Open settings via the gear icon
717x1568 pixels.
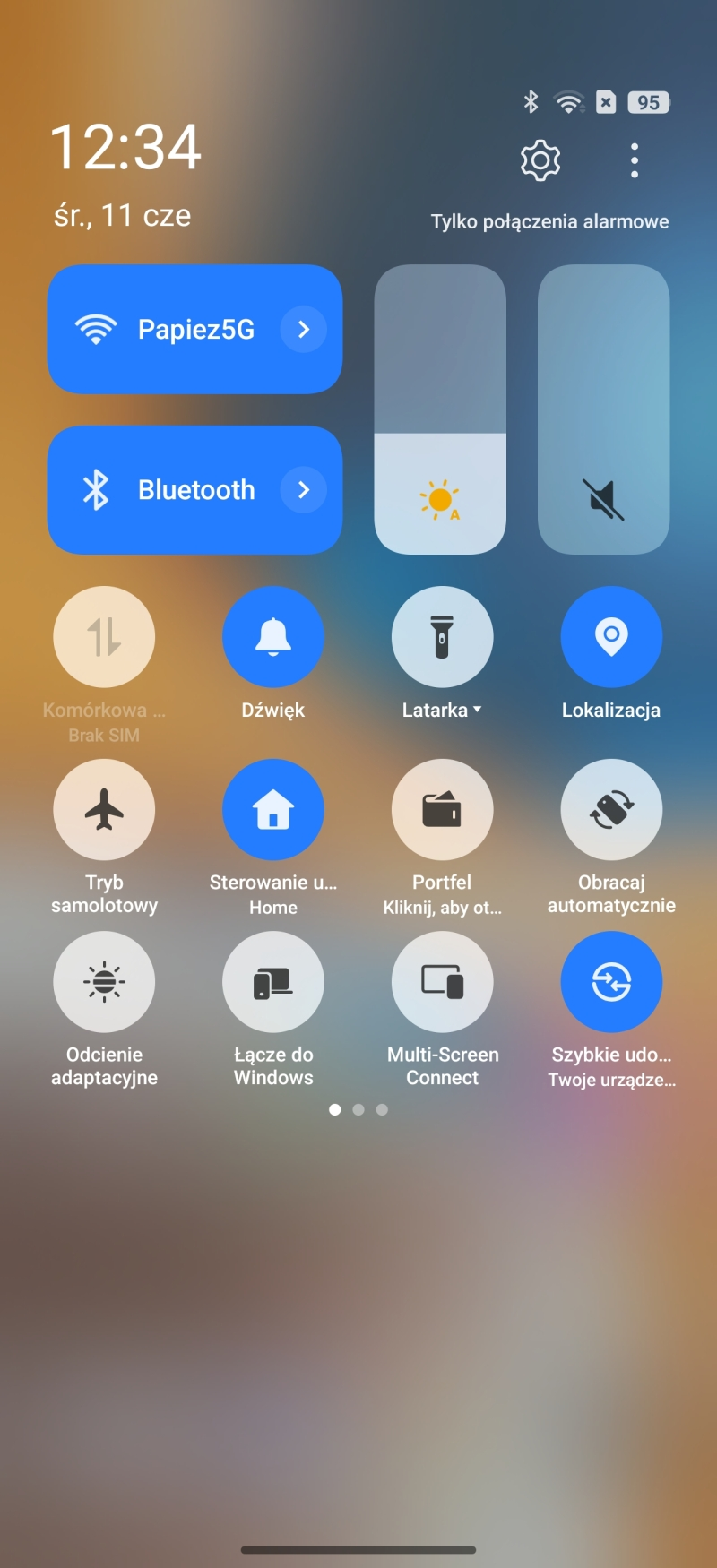click(x=540, y=160)
